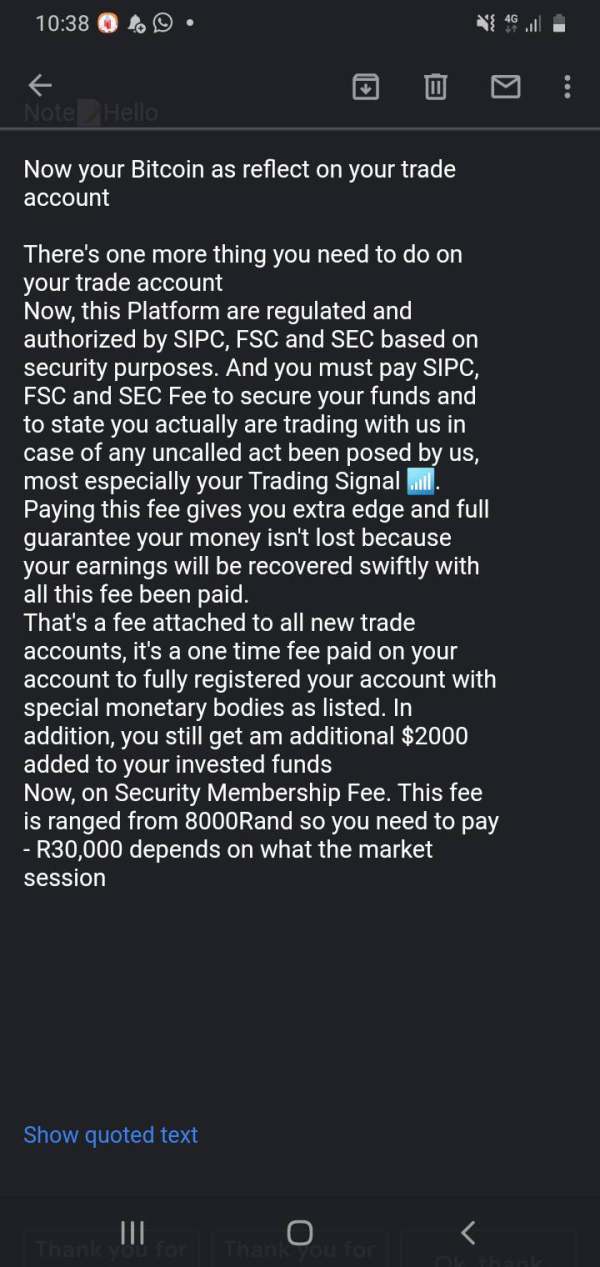Open recent apps from navigation bar

[x=132, y=1232]
